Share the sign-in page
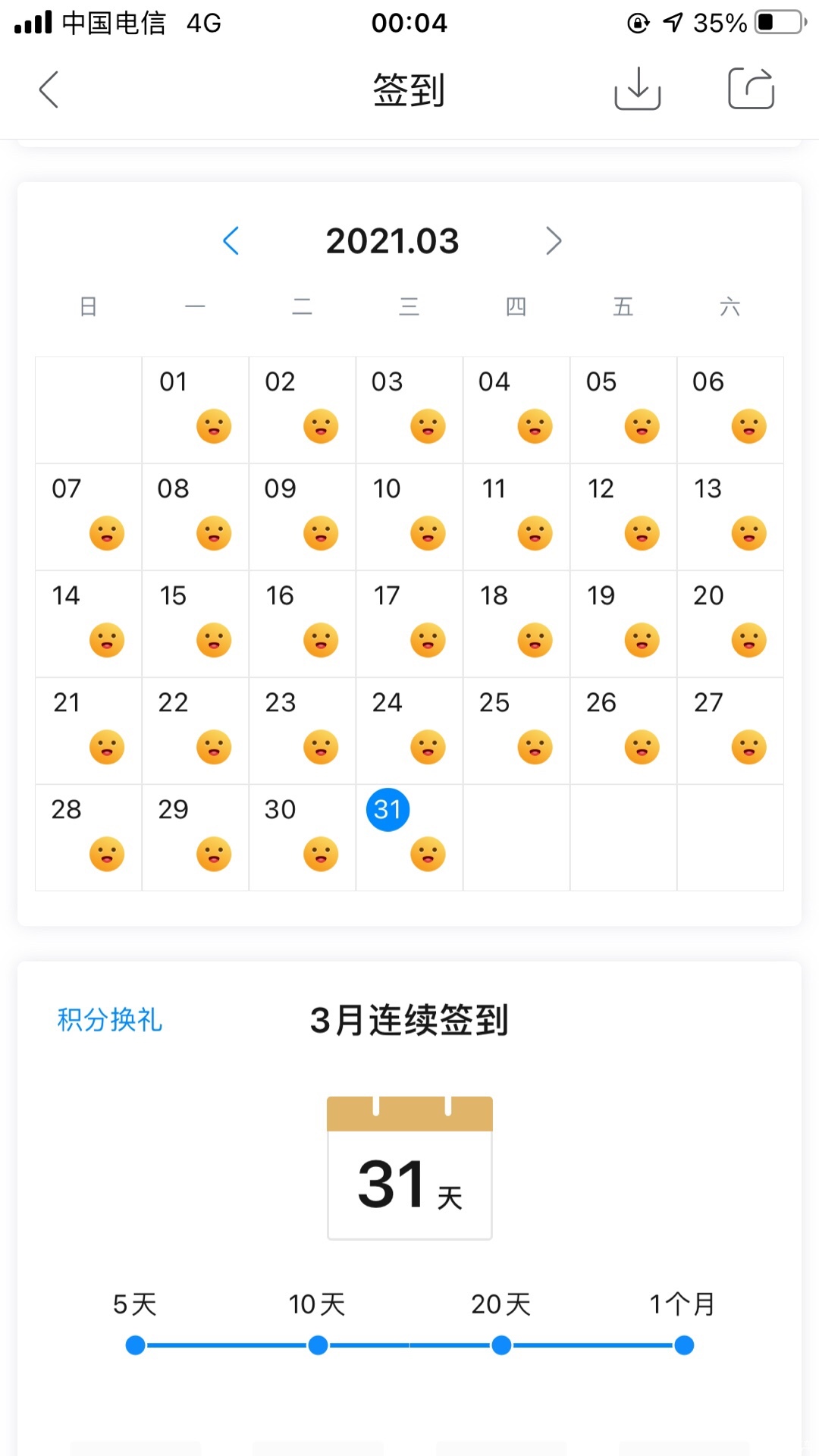 point(751,89)
